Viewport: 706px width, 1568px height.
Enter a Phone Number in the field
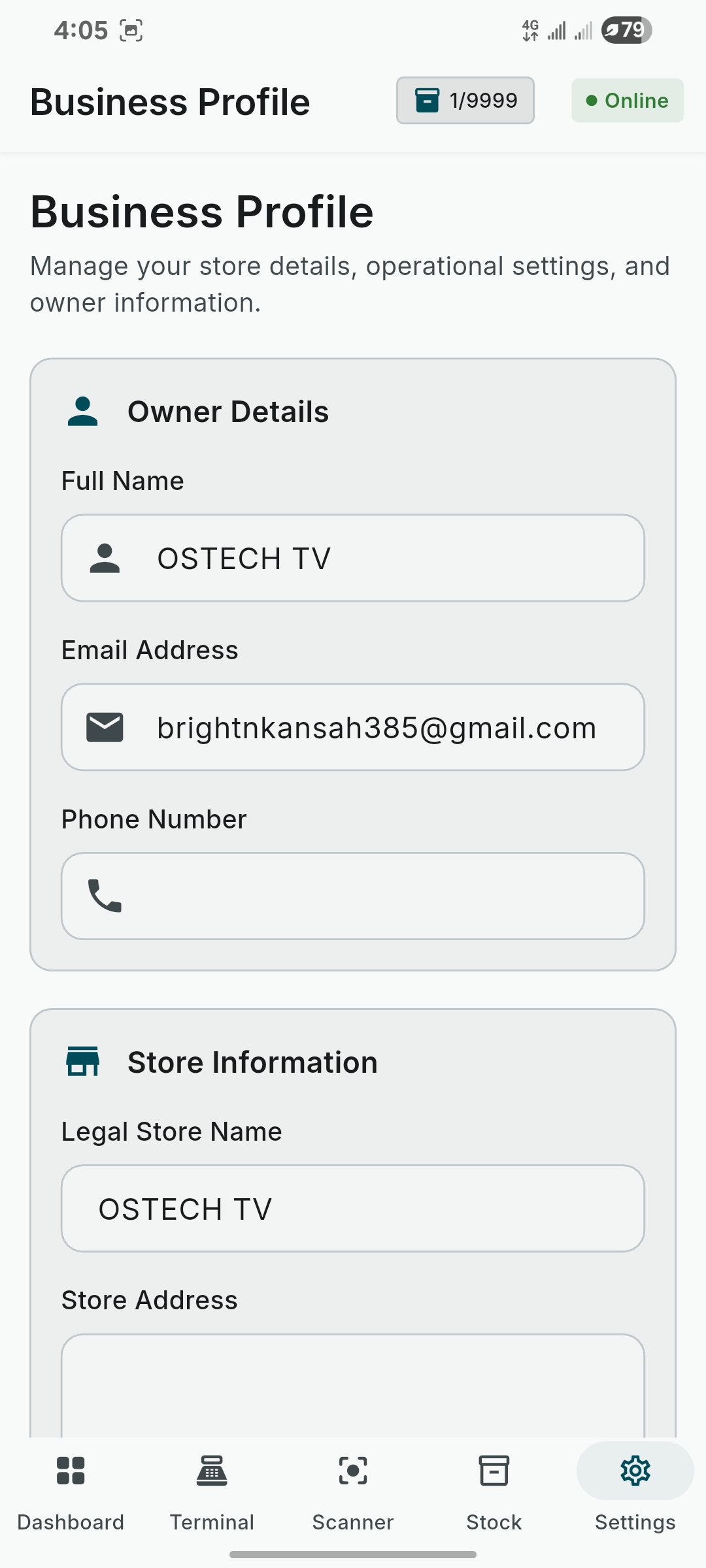pyautogui.click(x=353, y=896)
